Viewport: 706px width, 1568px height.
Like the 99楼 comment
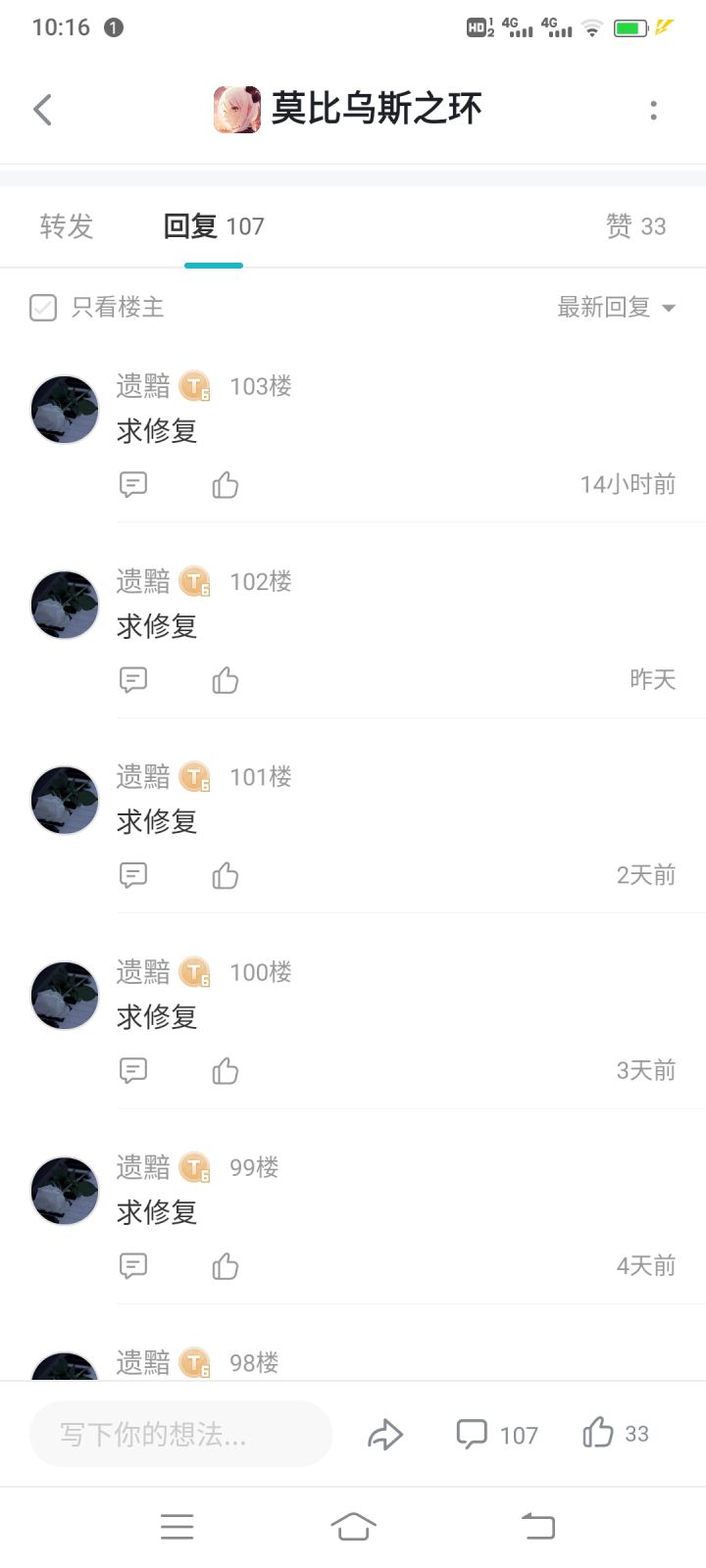point(226,1266)
